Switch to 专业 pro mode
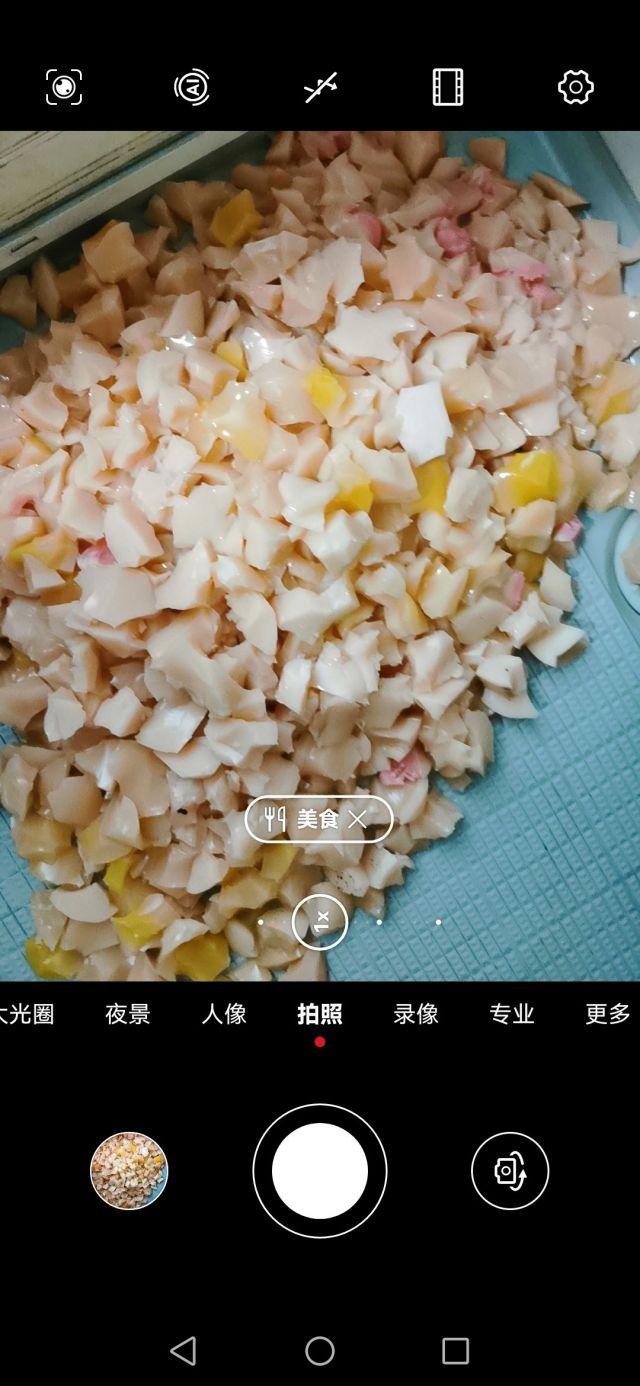The image size is (640, 1386). pos(511,1014)
